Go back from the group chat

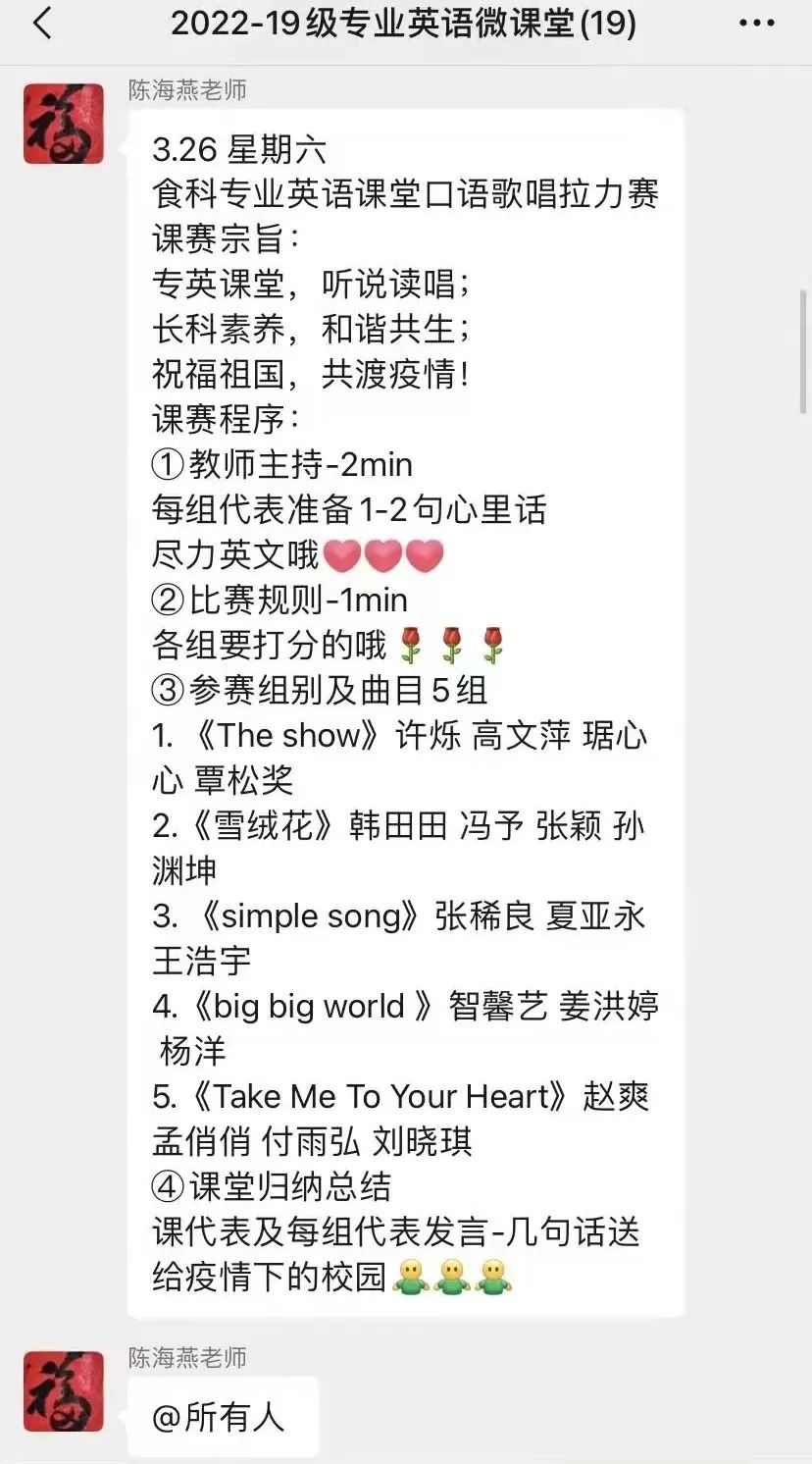click(x=42, y=24)
